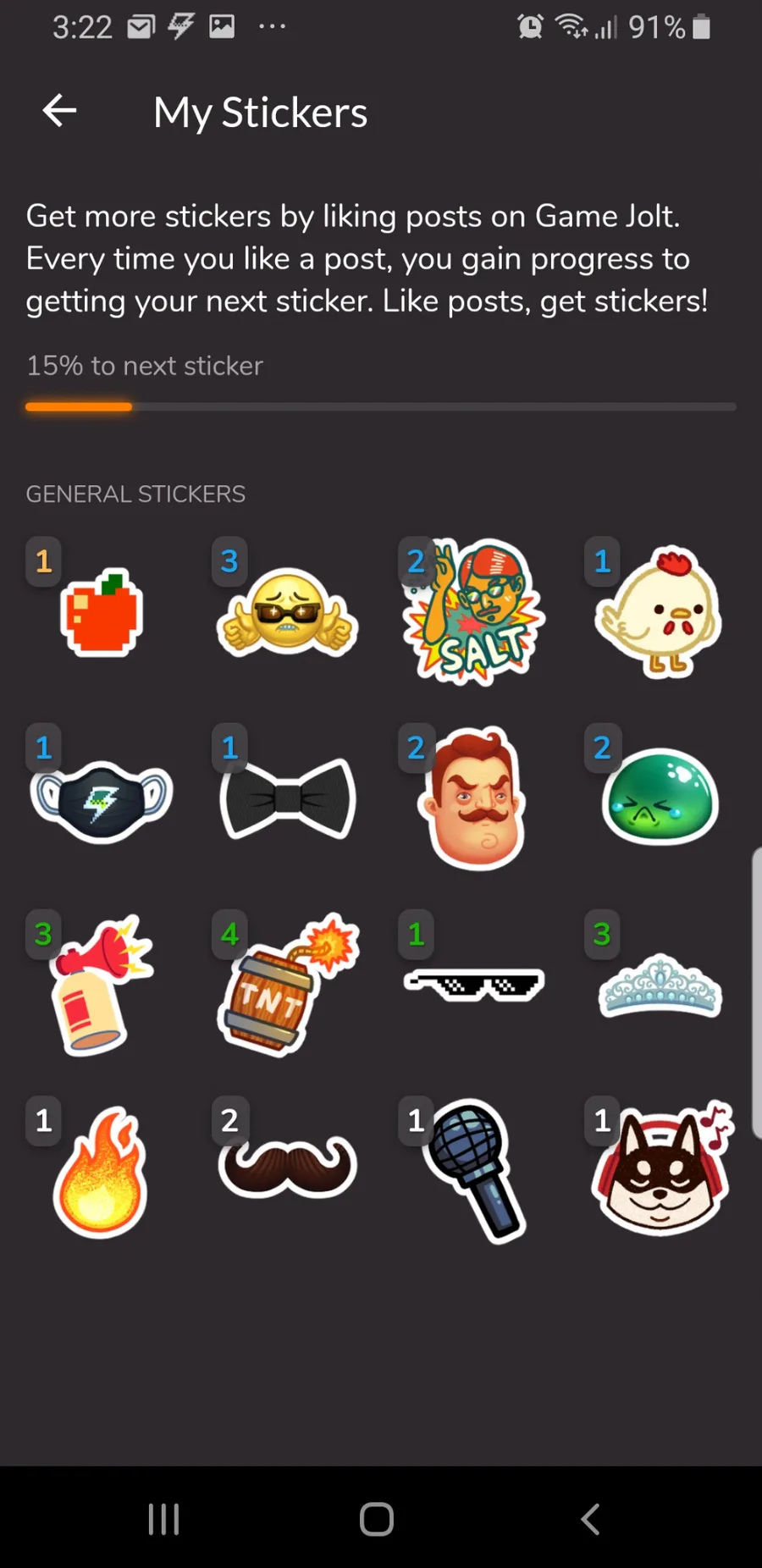
Task: Open recent apps from navigation bar
Action: 163,1519
